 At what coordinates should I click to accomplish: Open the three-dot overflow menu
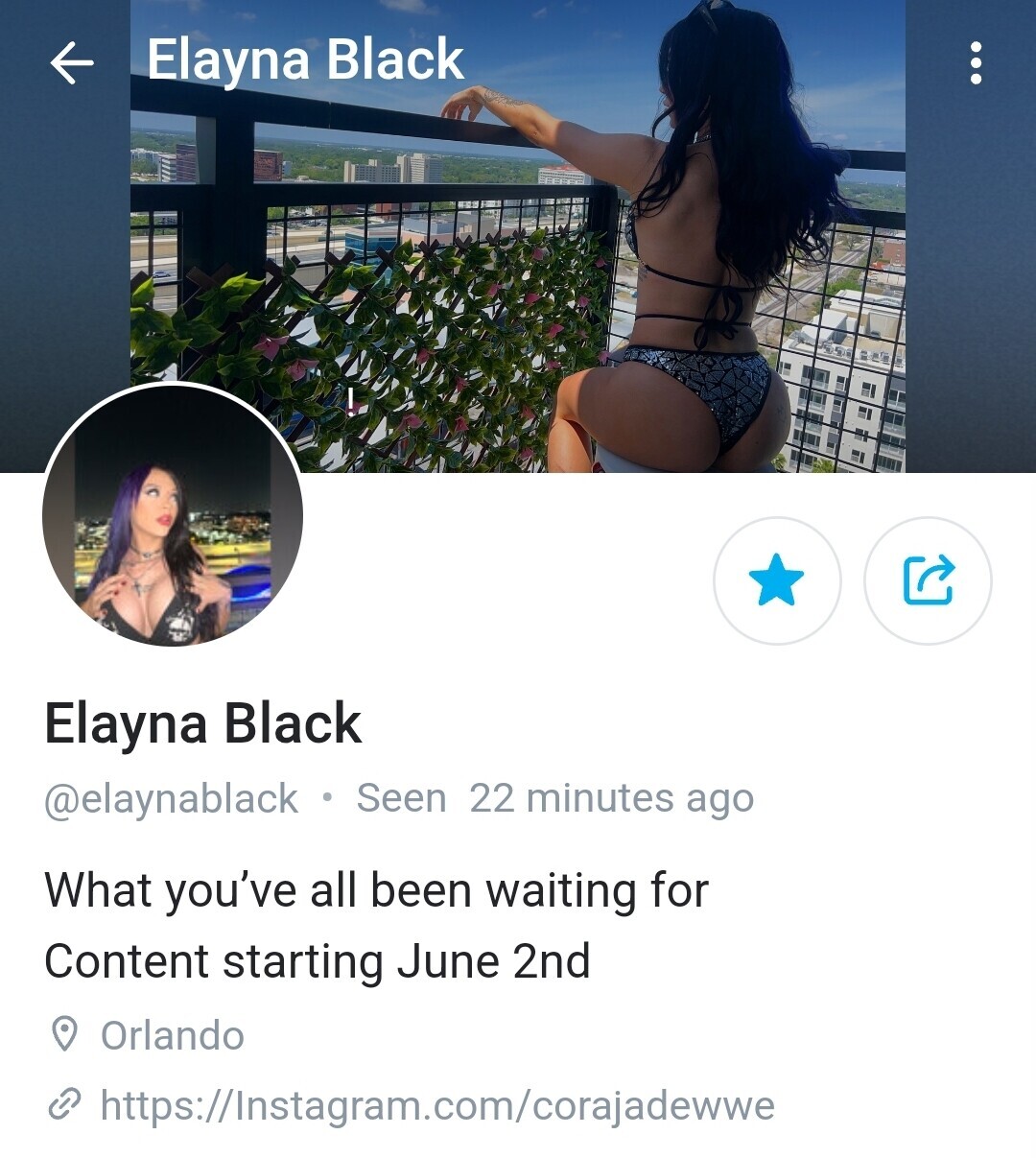976,63
